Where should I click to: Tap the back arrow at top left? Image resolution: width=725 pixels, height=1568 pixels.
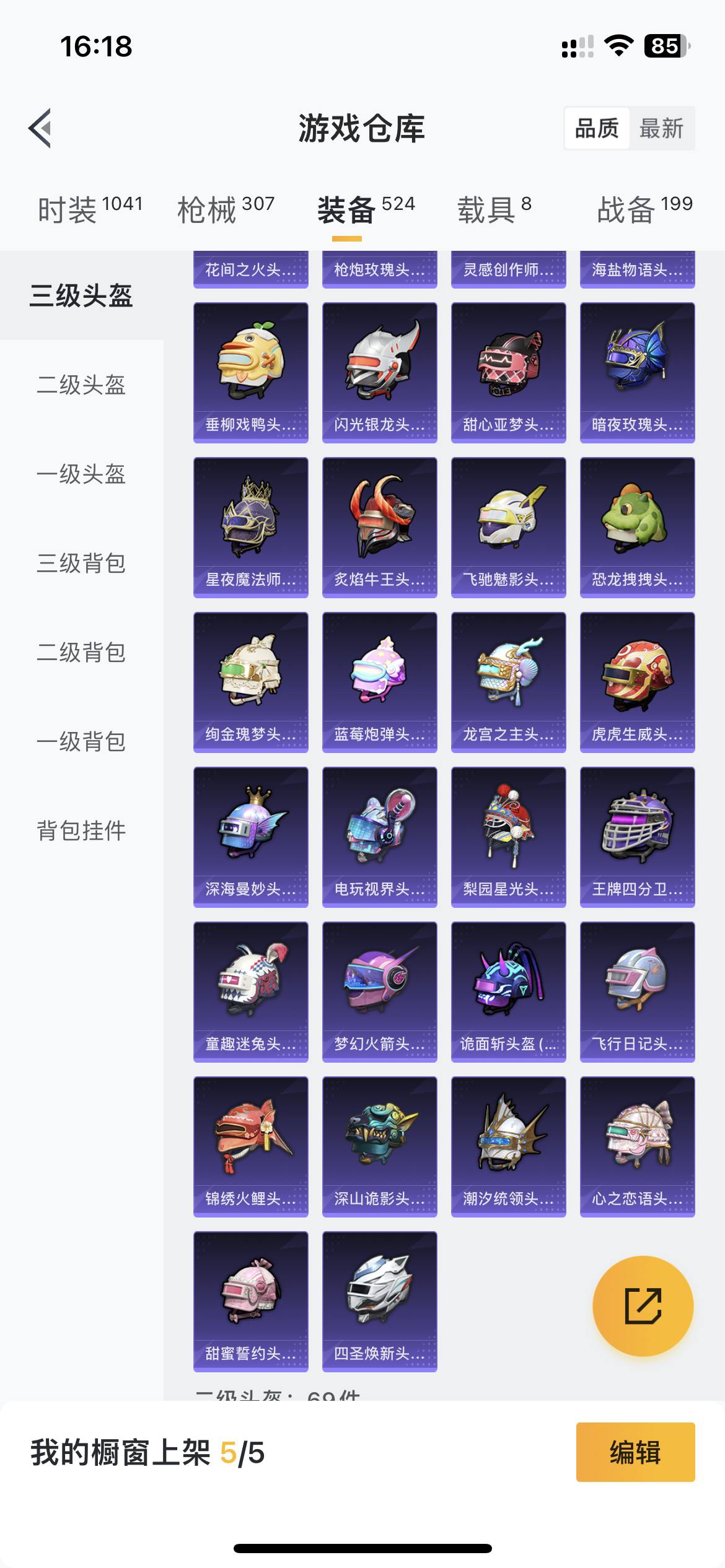click(40, 129)
